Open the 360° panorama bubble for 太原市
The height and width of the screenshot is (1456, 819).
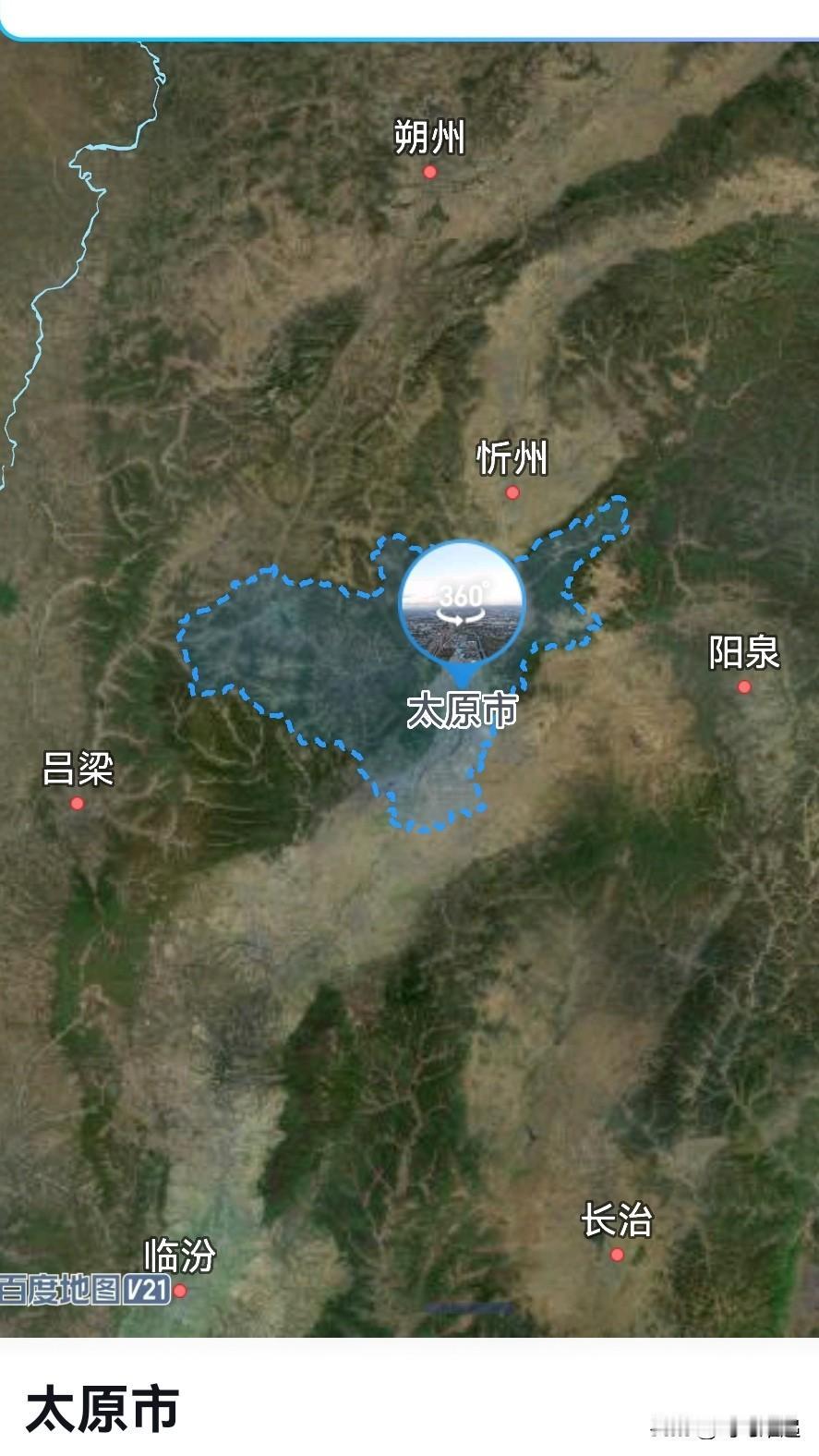pos(462,602)
